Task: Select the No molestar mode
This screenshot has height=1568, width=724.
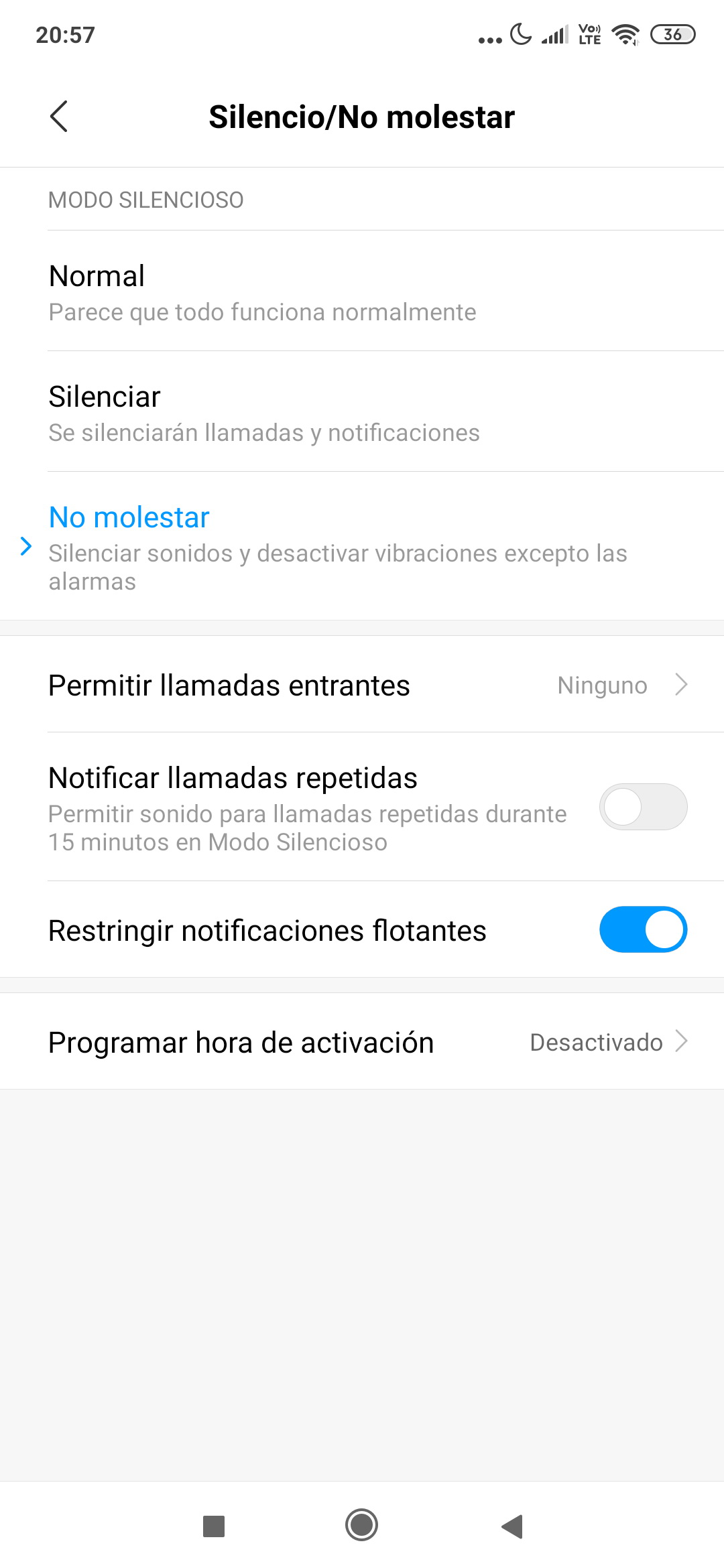Action: pyautogui.click(x=362, y=547)
